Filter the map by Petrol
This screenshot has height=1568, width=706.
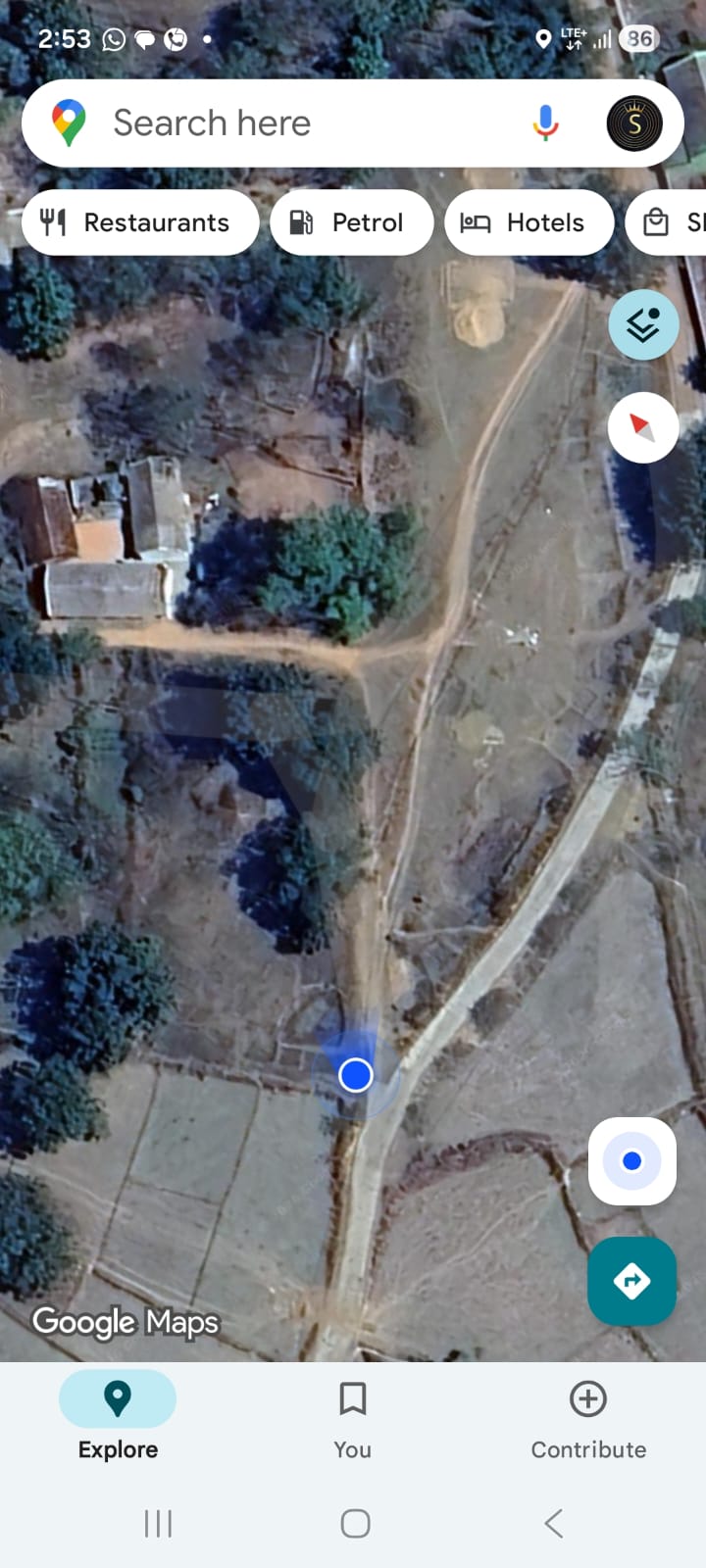[x=351, y=222]
